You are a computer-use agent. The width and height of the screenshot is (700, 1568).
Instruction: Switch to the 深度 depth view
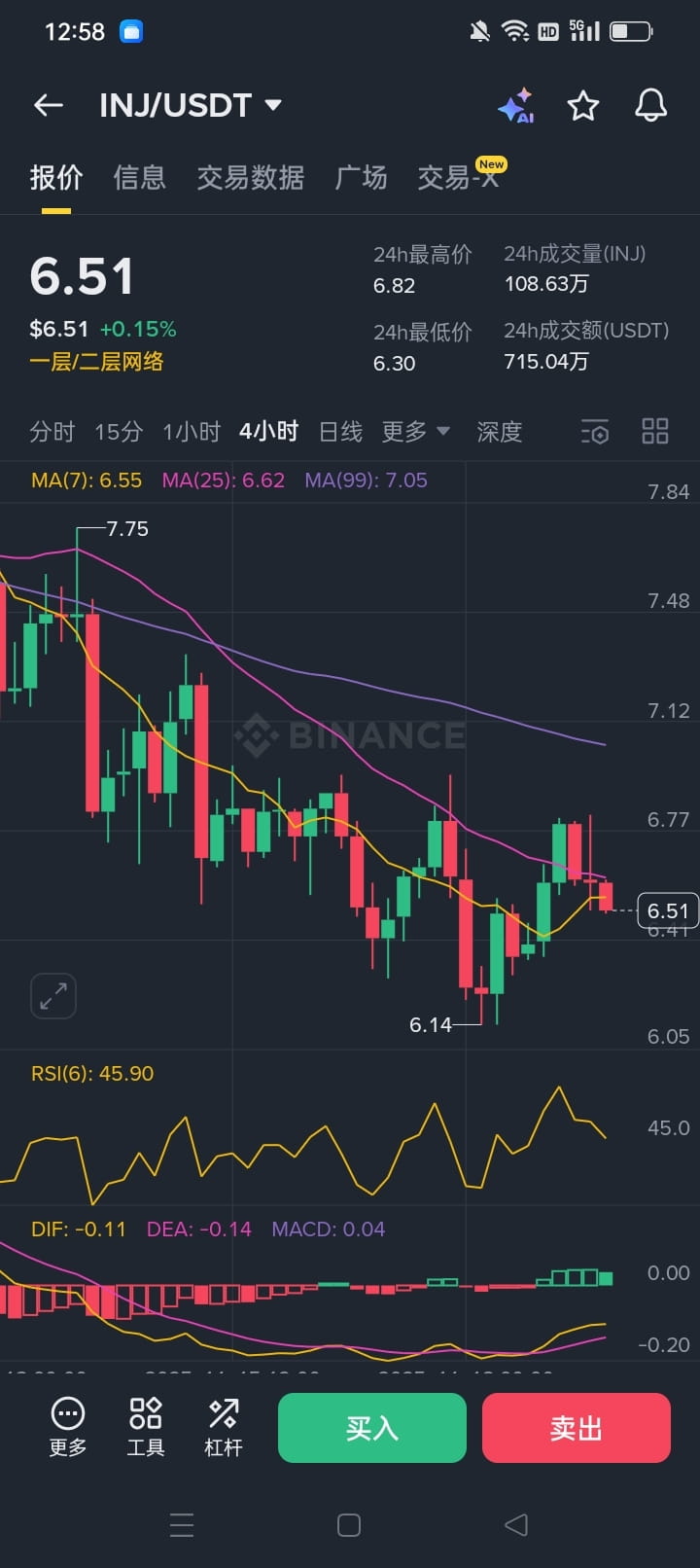point(499,431)
